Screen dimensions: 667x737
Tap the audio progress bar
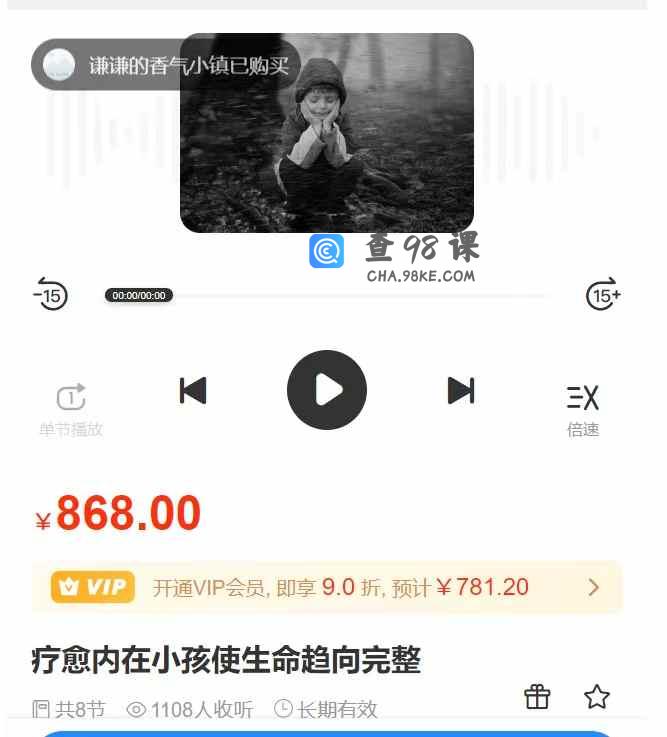point(360,296)
